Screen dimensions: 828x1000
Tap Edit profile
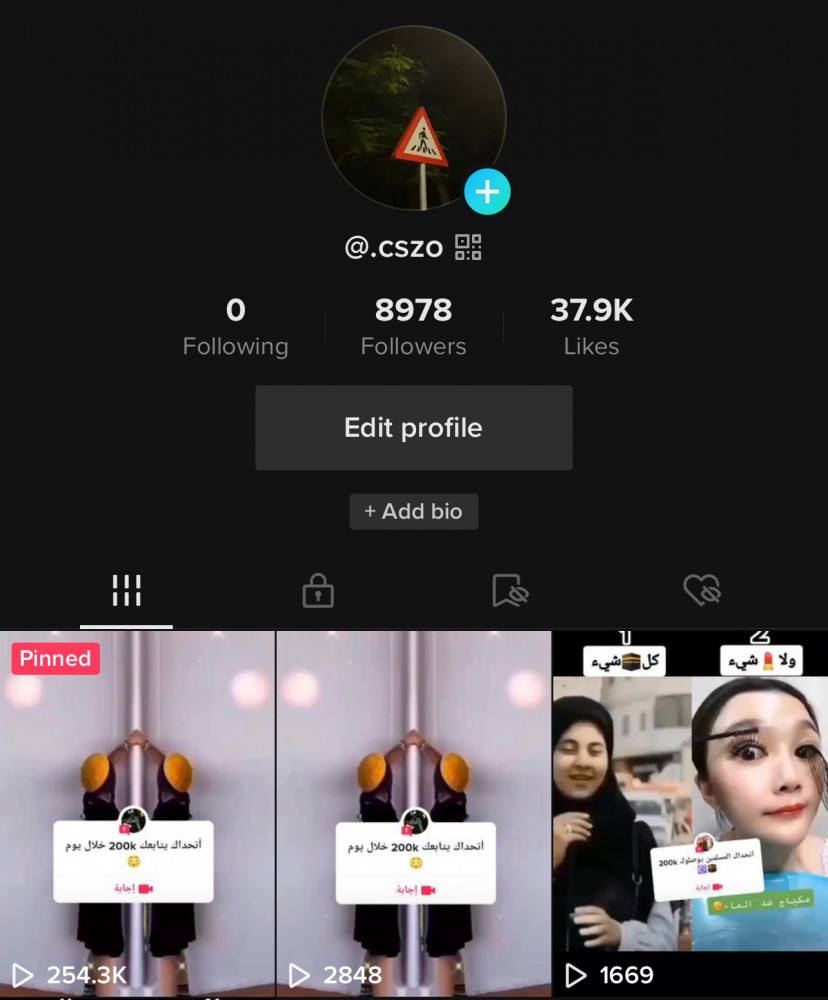pos(413,428)
